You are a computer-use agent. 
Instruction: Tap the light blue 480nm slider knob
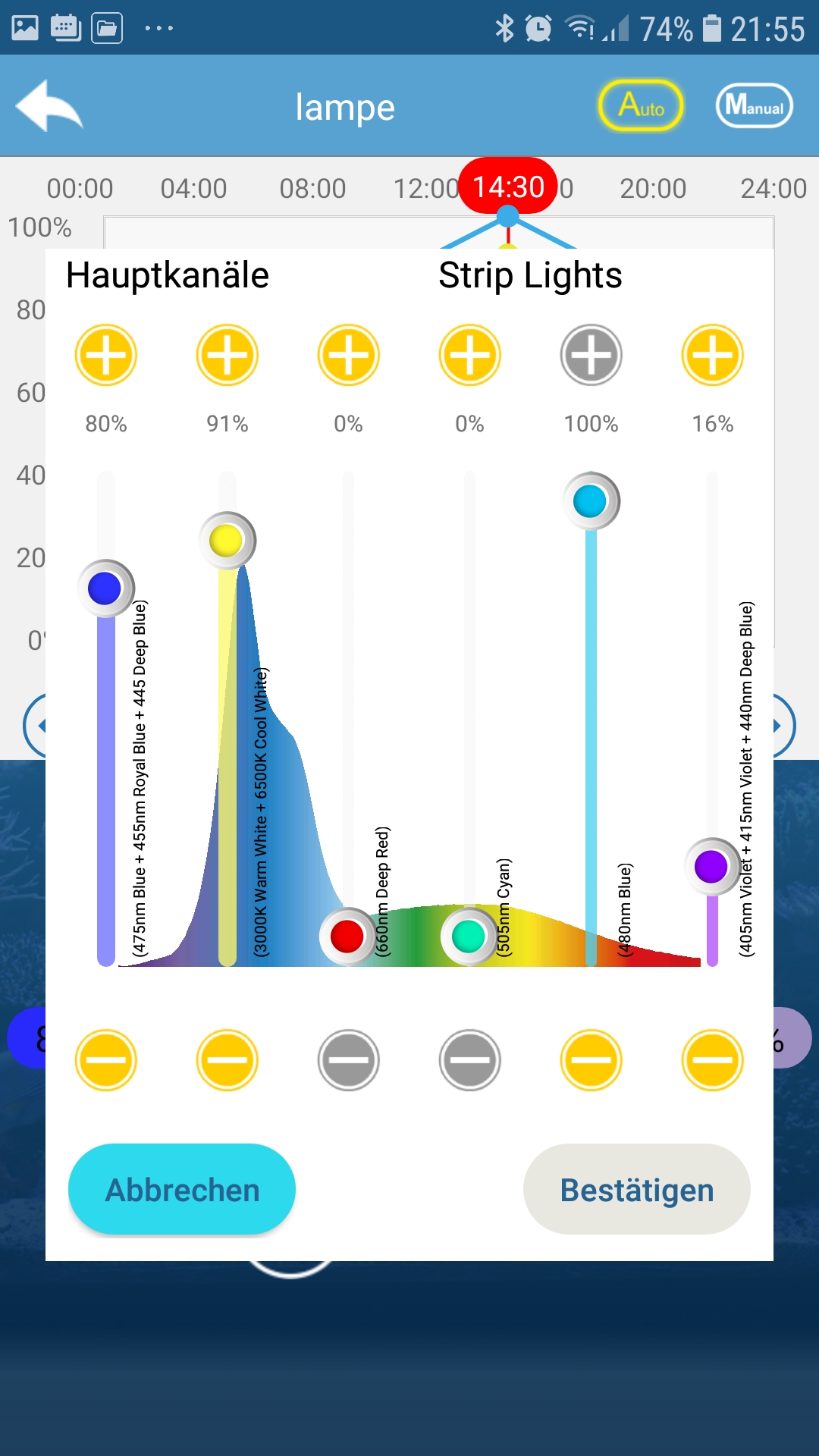[x=591, y=501]
